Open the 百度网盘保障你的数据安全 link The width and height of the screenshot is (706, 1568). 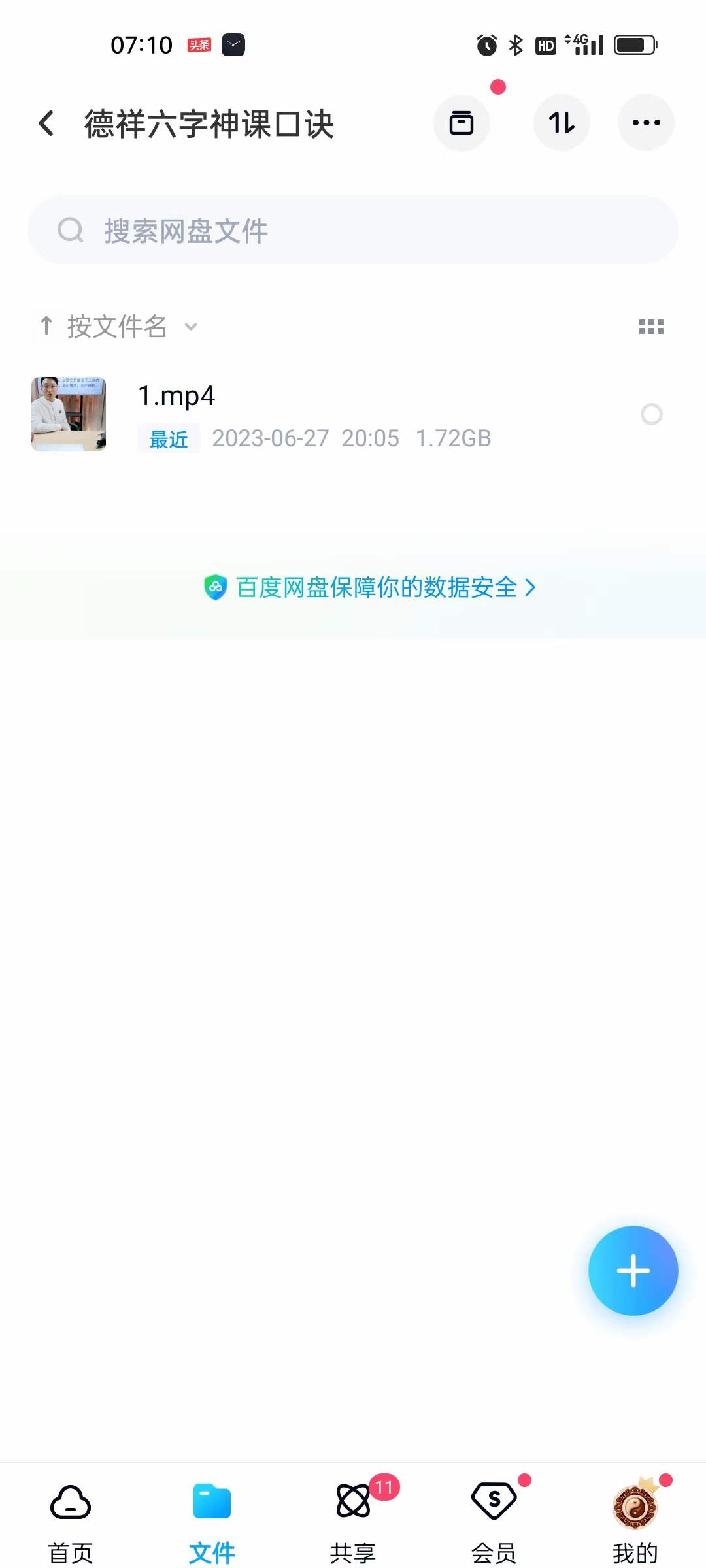click(x=376, y=587)
